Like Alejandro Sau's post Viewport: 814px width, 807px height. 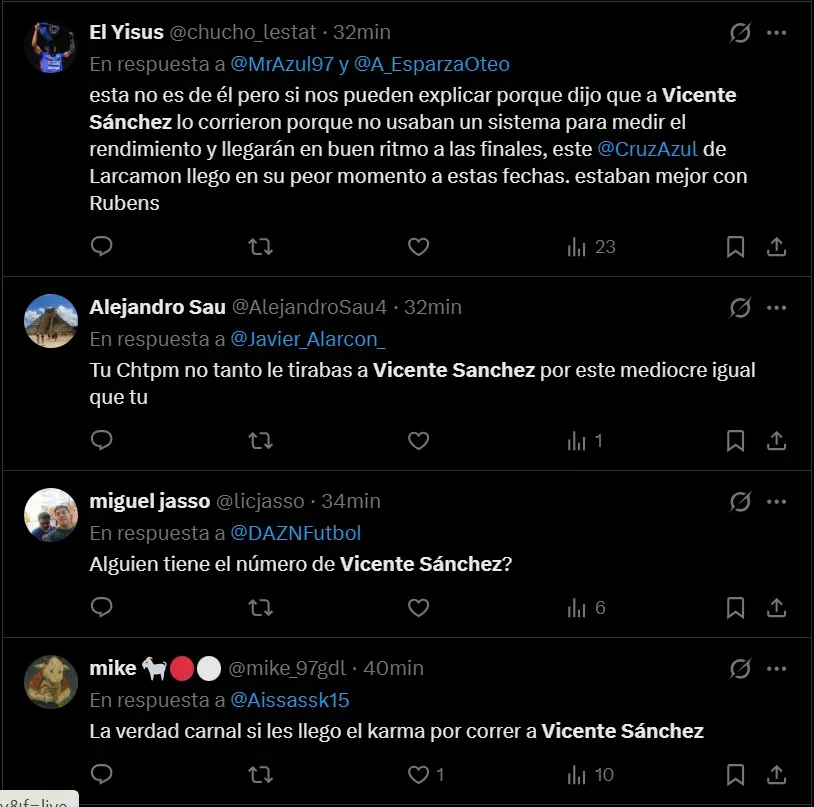click(x=419, y=440)
